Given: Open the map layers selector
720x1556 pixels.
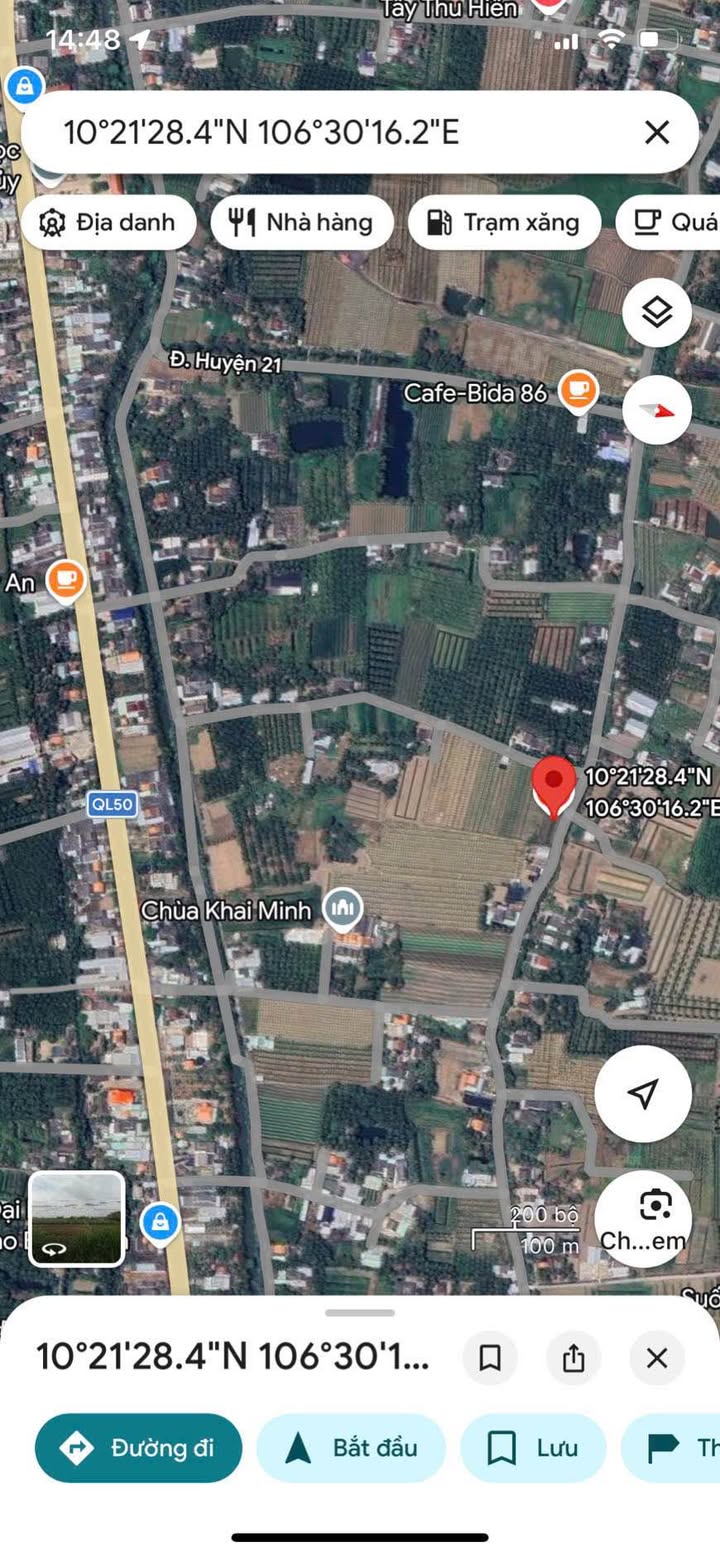Looking at the screenshot, I should point(656,314).
